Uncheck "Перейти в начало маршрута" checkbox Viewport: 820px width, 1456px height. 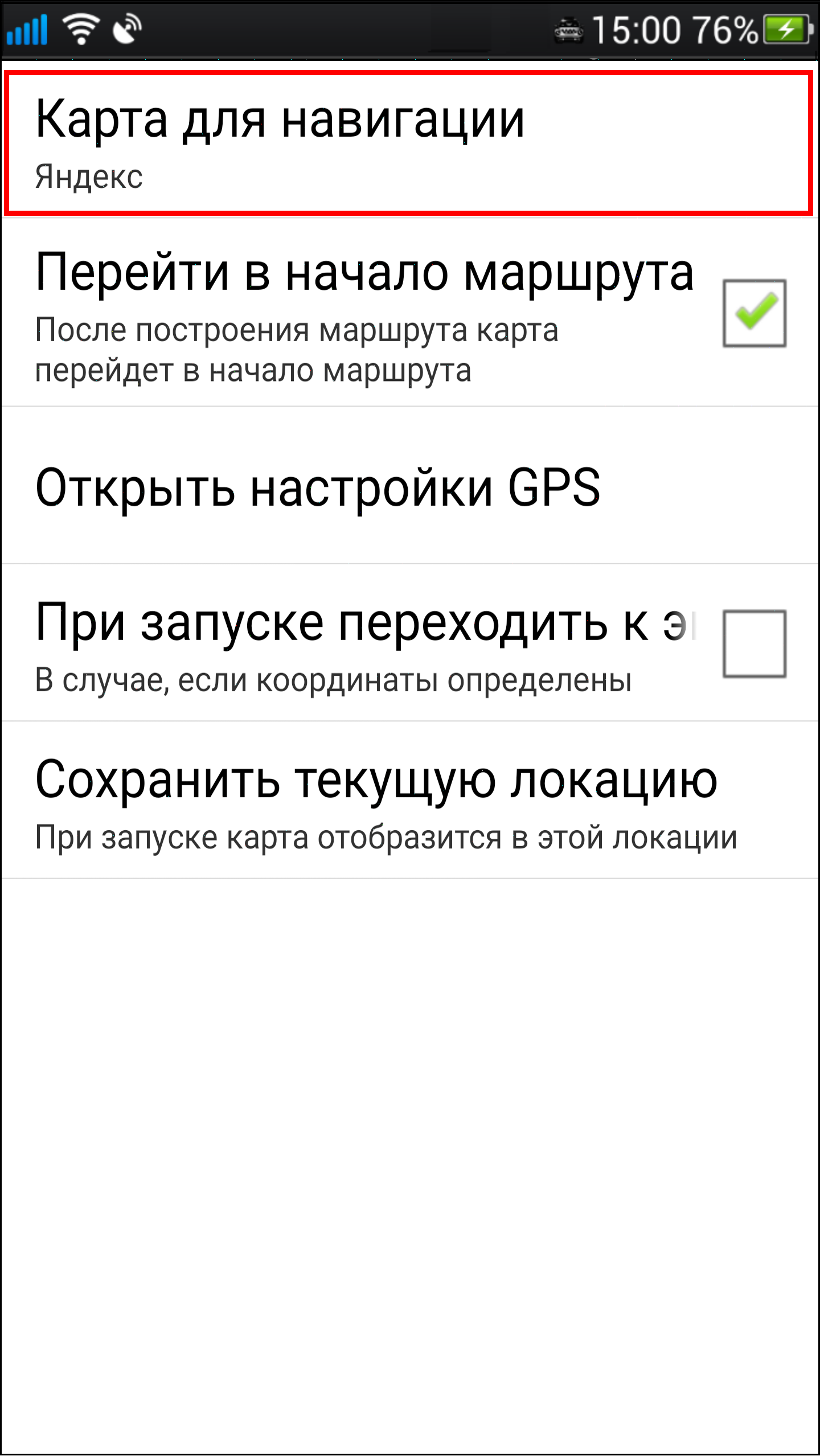[x=754, y=313]
